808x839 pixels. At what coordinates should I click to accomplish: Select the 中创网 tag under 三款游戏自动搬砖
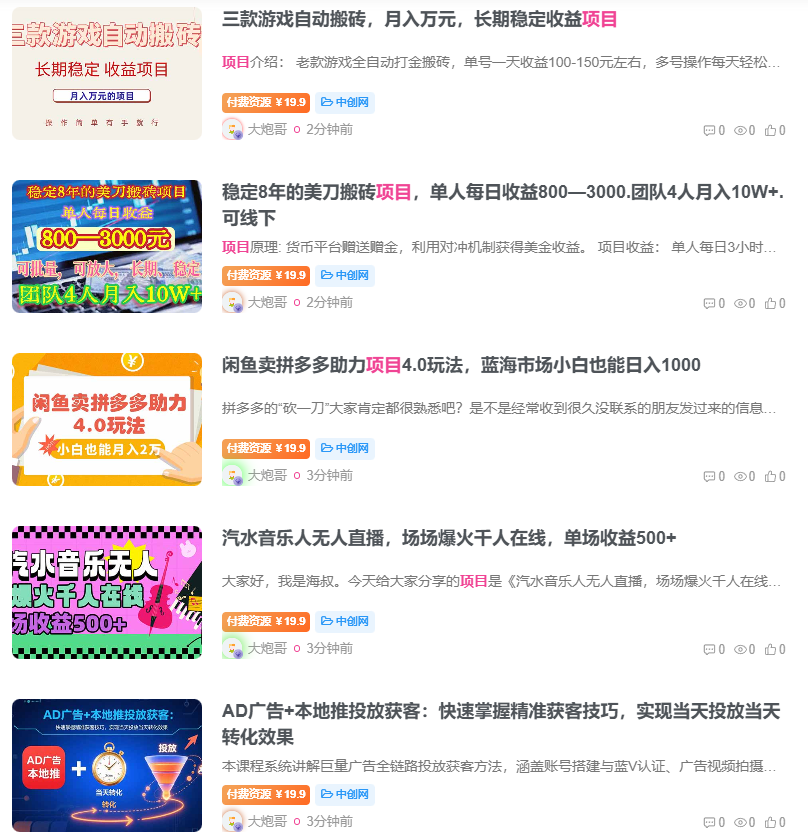point(345,102)
